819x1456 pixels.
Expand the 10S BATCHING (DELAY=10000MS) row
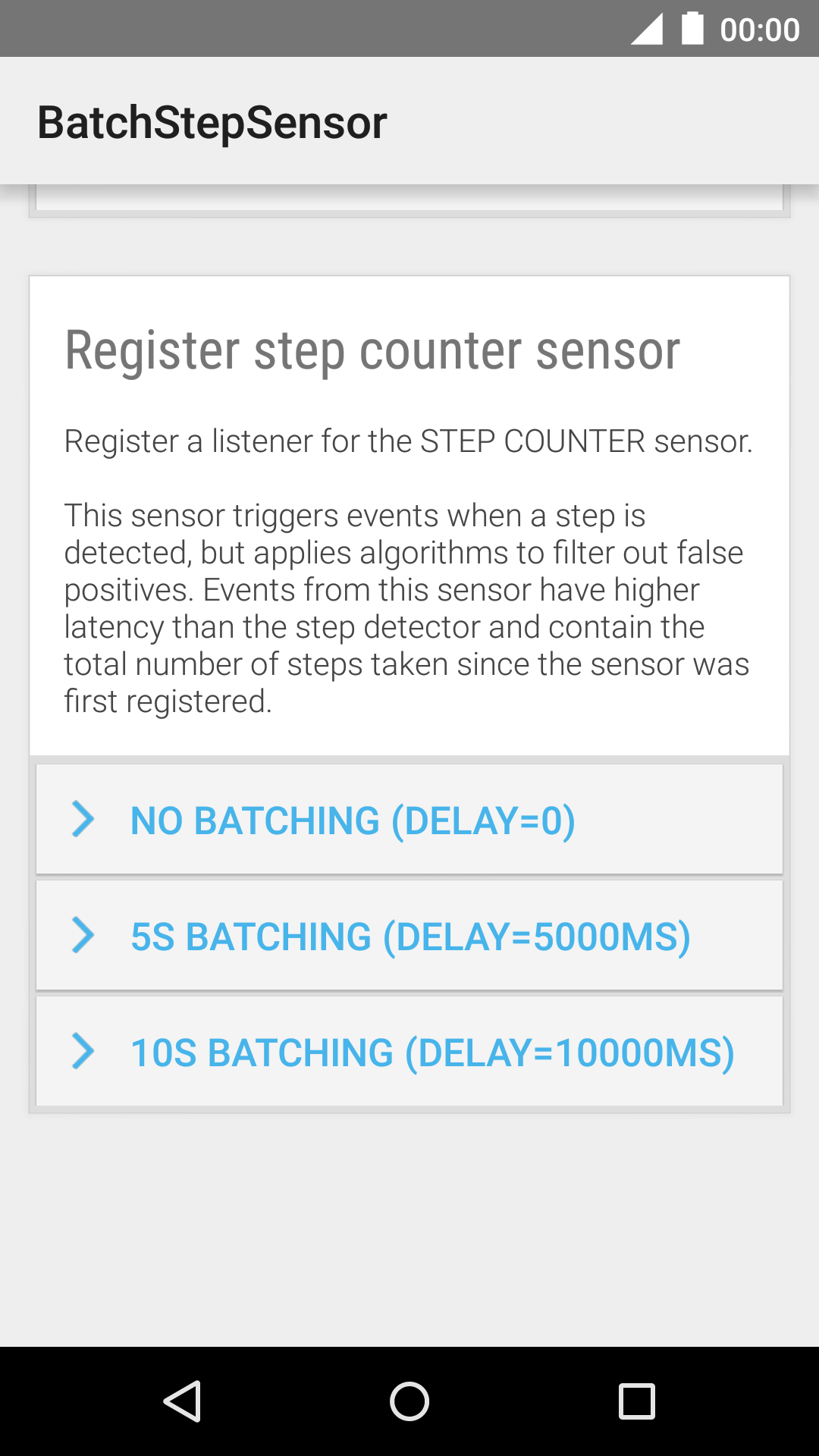pos(409,1051)
